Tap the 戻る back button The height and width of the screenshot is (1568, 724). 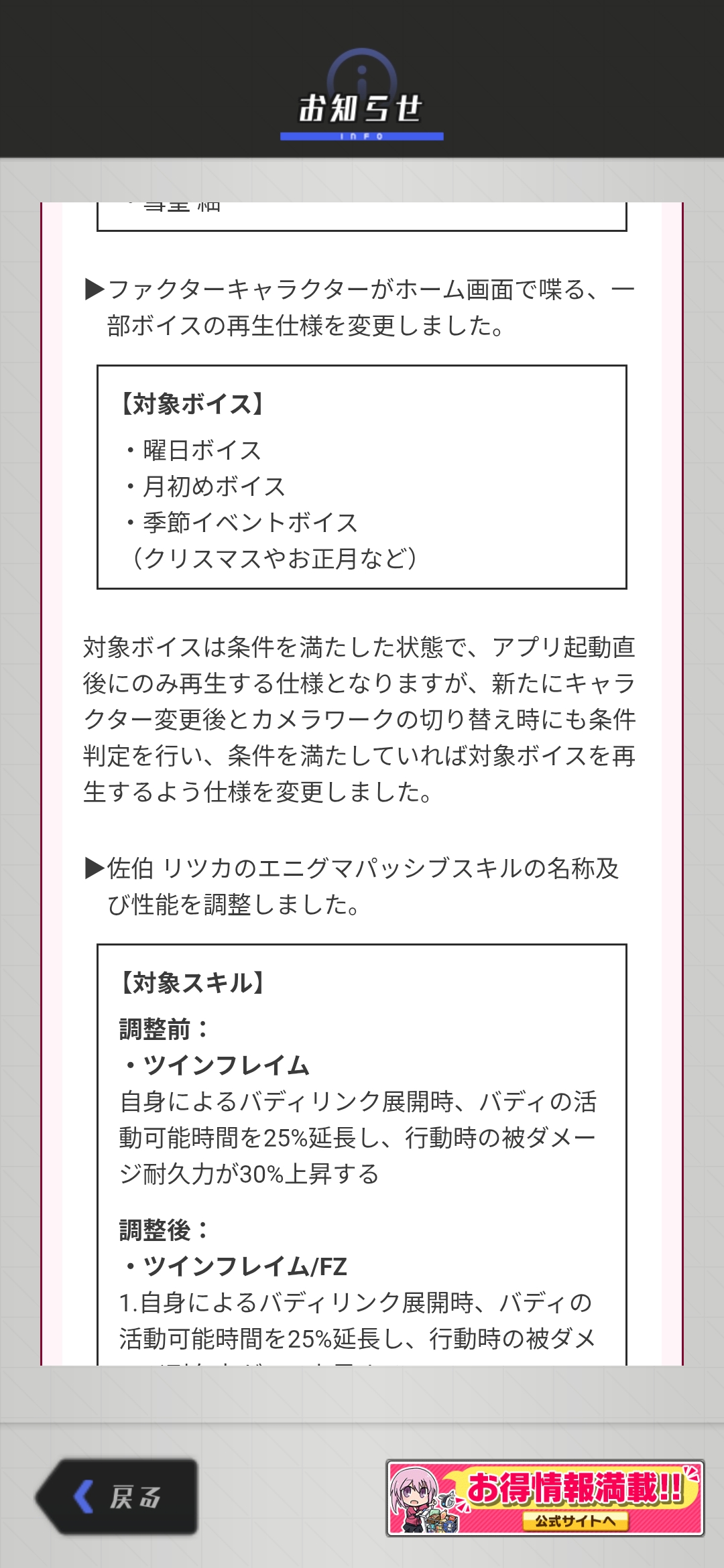coord(117,1496)
